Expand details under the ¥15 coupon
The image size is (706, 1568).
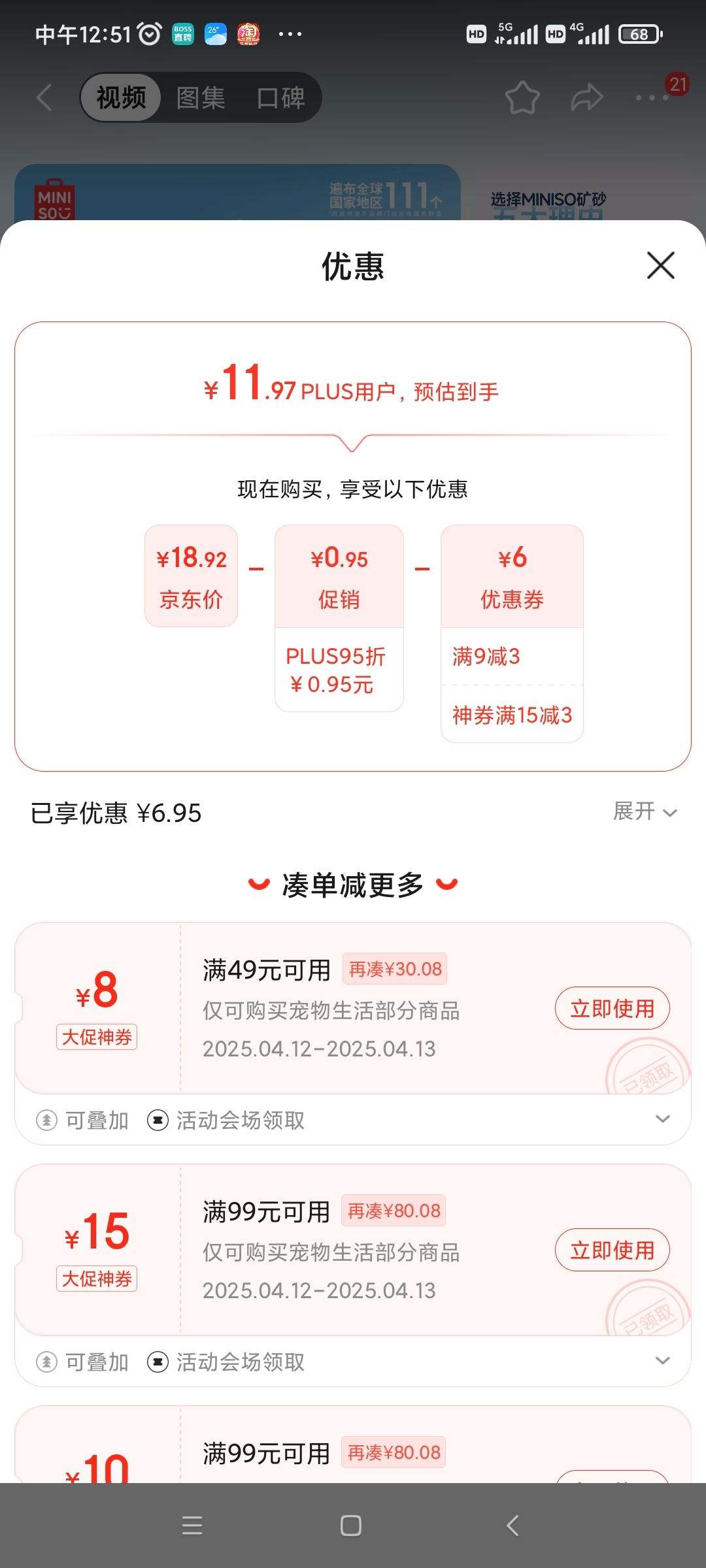[662, 1361]
